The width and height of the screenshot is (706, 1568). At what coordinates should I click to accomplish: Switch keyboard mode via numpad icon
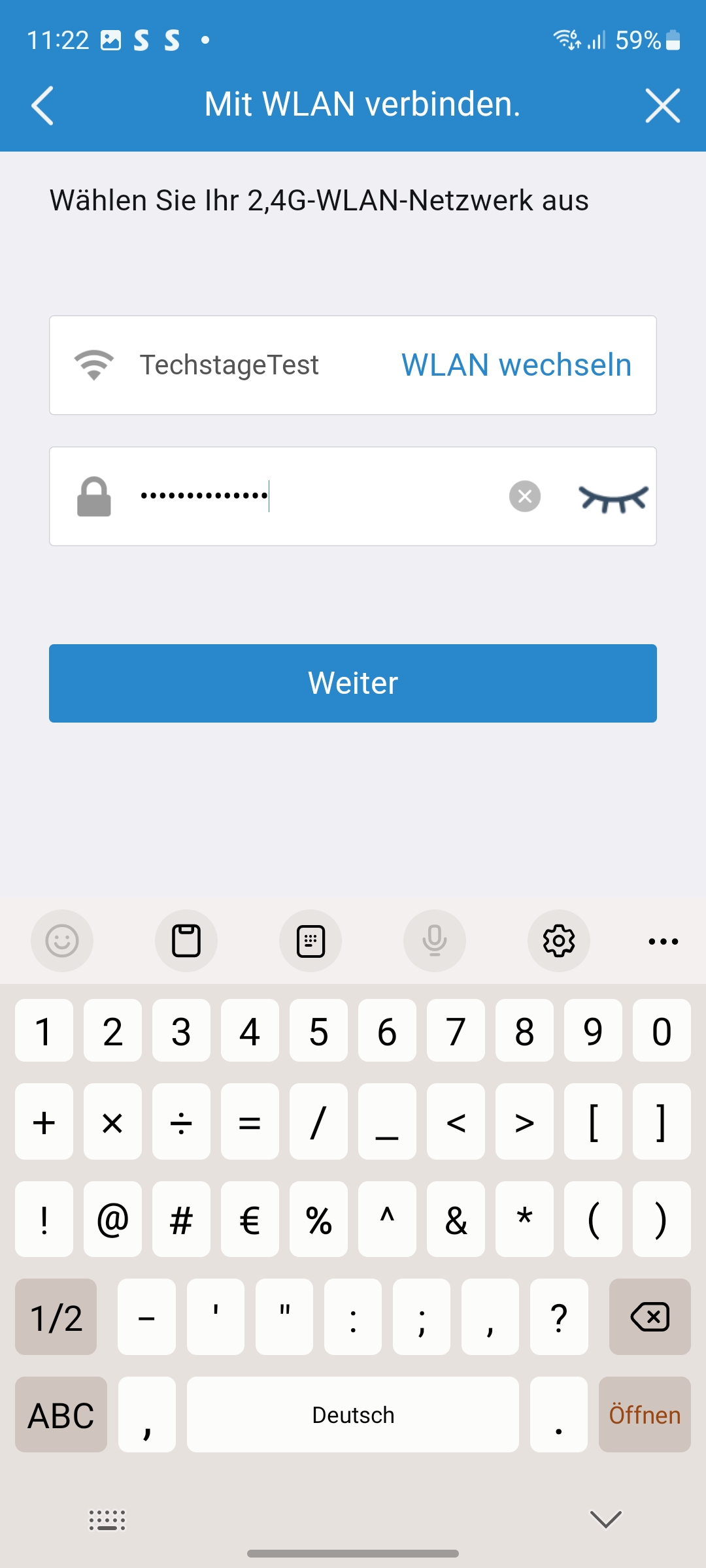click(x=311, y=941)
